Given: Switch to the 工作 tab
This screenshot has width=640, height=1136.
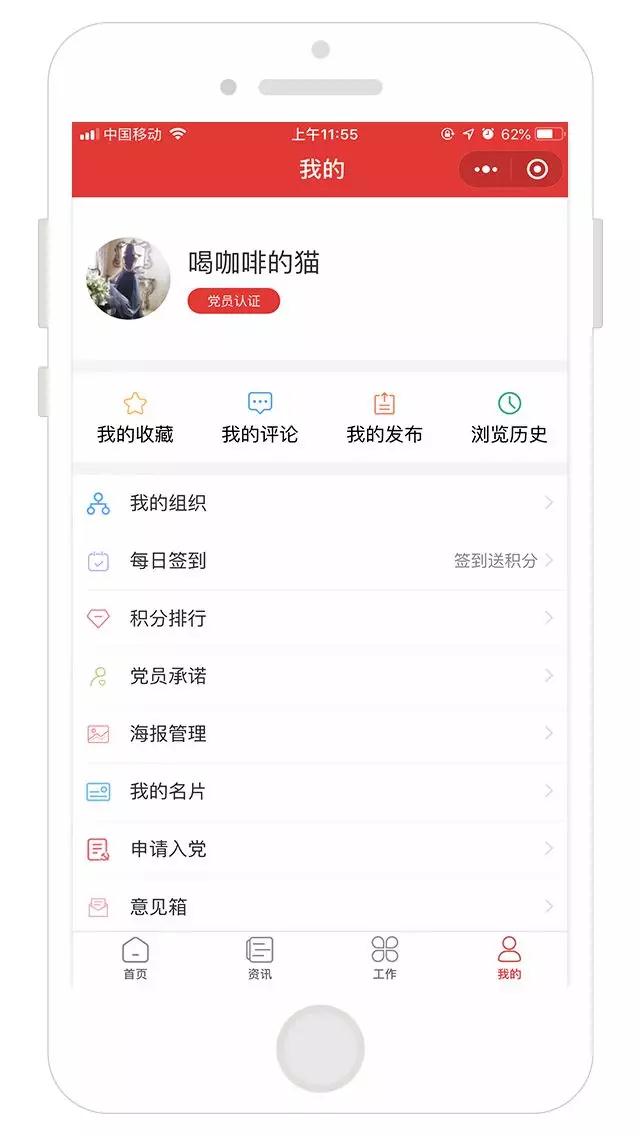Looking at the screenshot, I should coord(384,958).
